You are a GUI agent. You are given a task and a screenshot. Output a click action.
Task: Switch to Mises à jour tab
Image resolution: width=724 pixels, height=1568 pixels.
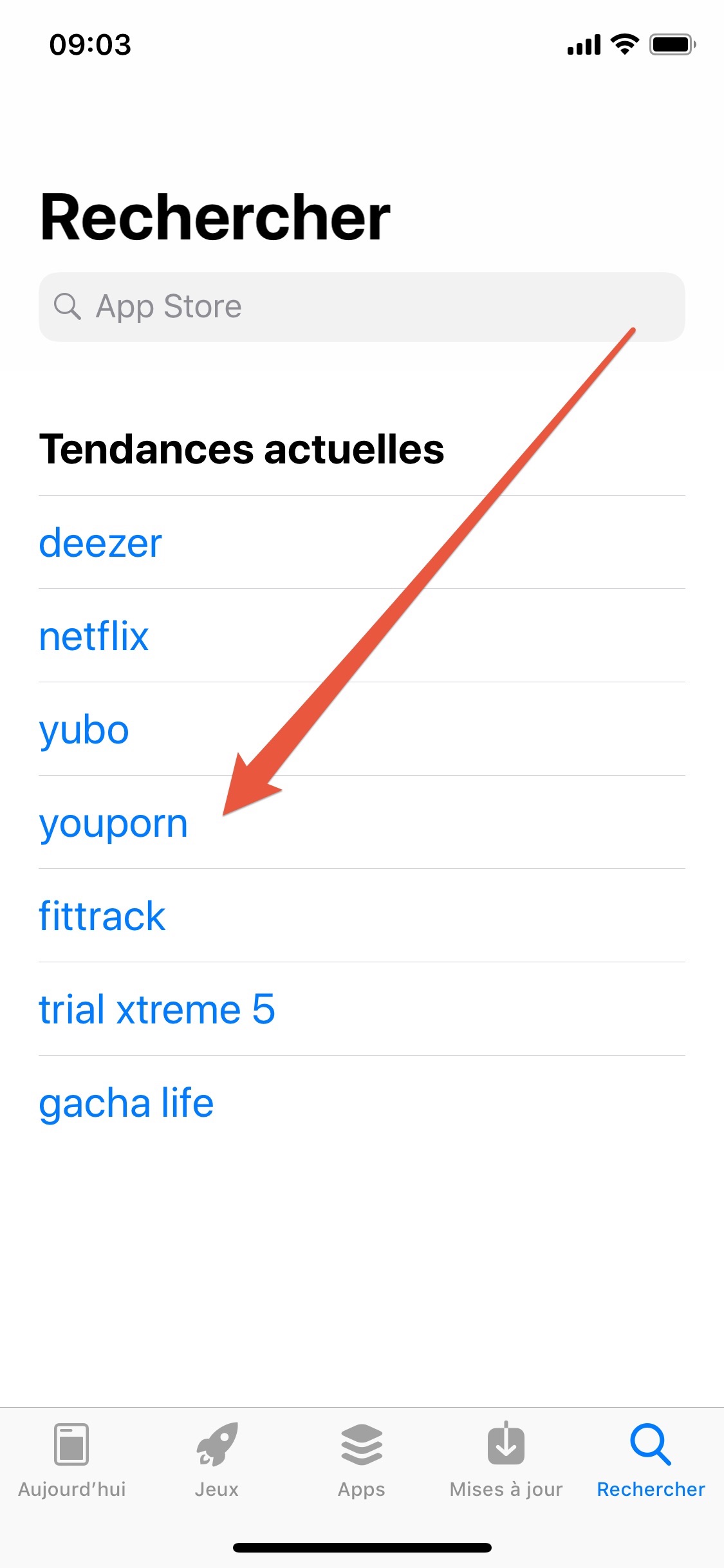(x=506, y=1461)
